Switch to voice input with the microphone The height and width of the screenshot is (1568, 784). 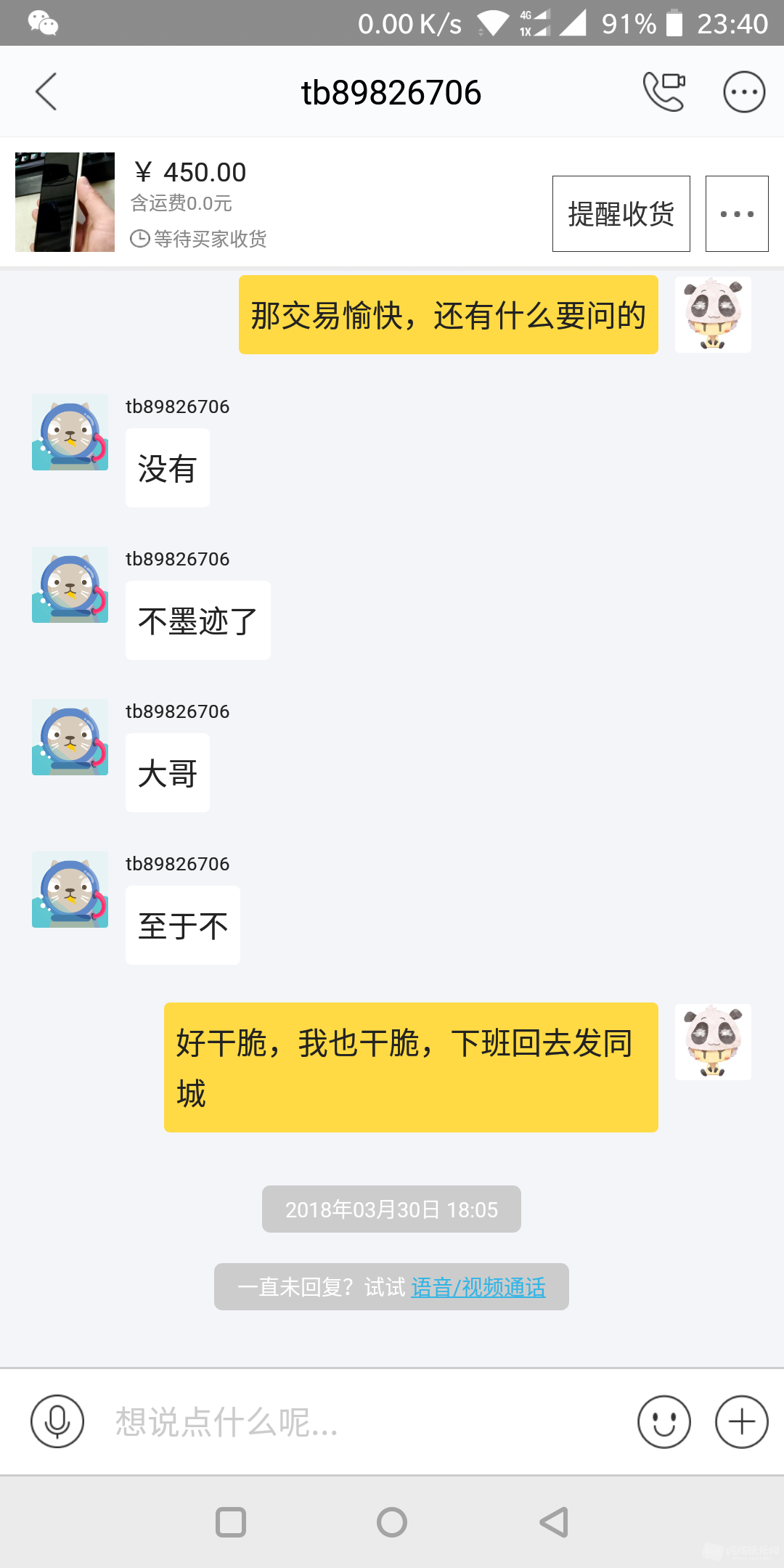(57, 1421)
